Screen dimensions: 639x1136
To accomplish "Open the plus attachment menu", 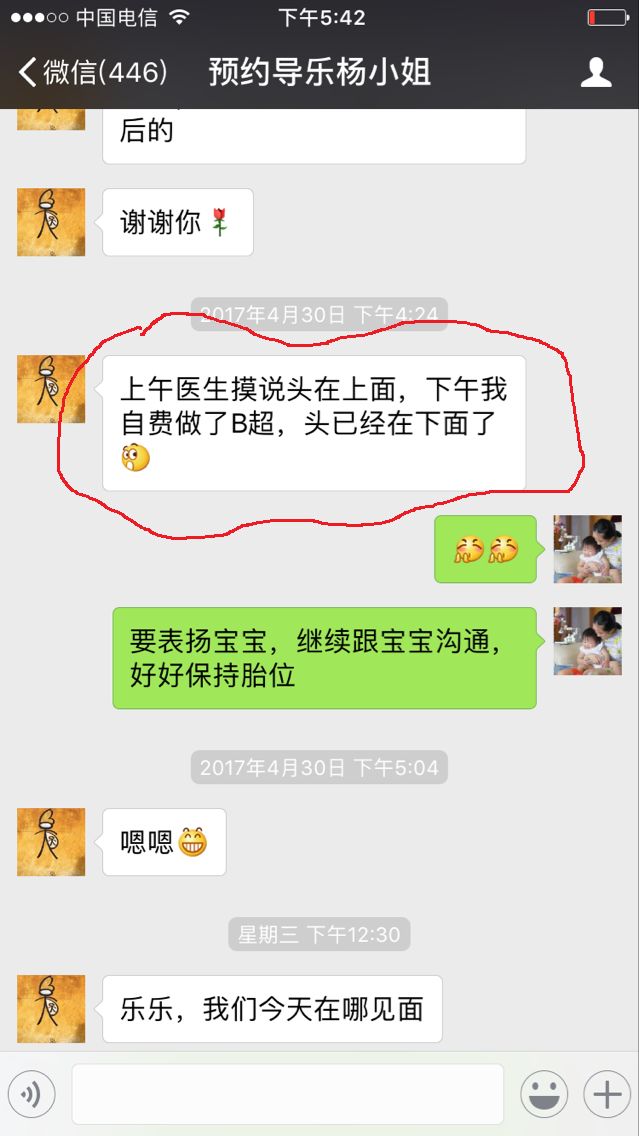I will tap(606, 1095).
